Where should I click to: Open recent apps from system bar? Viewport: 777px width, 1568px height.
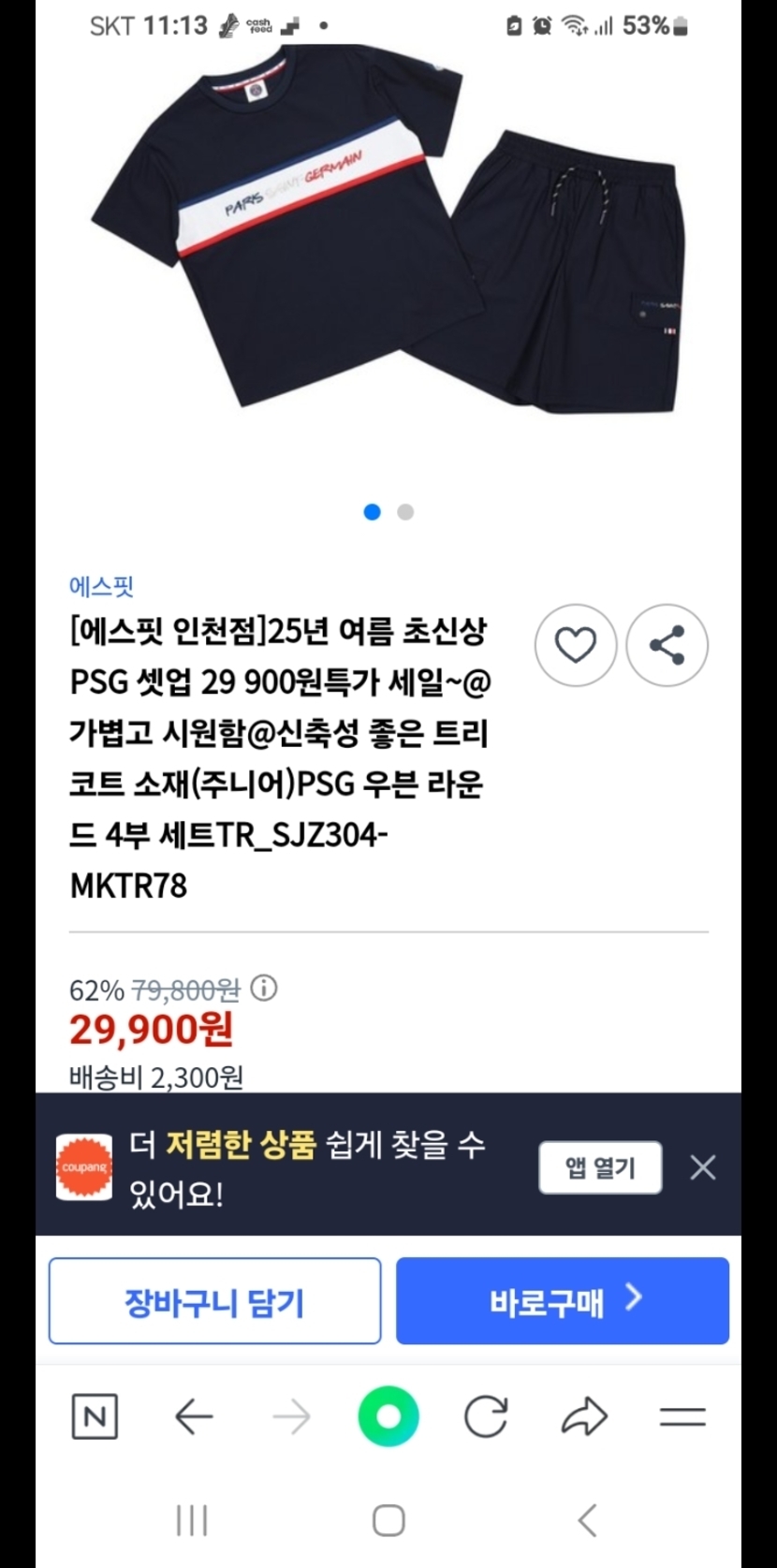tap(192, 1520)
